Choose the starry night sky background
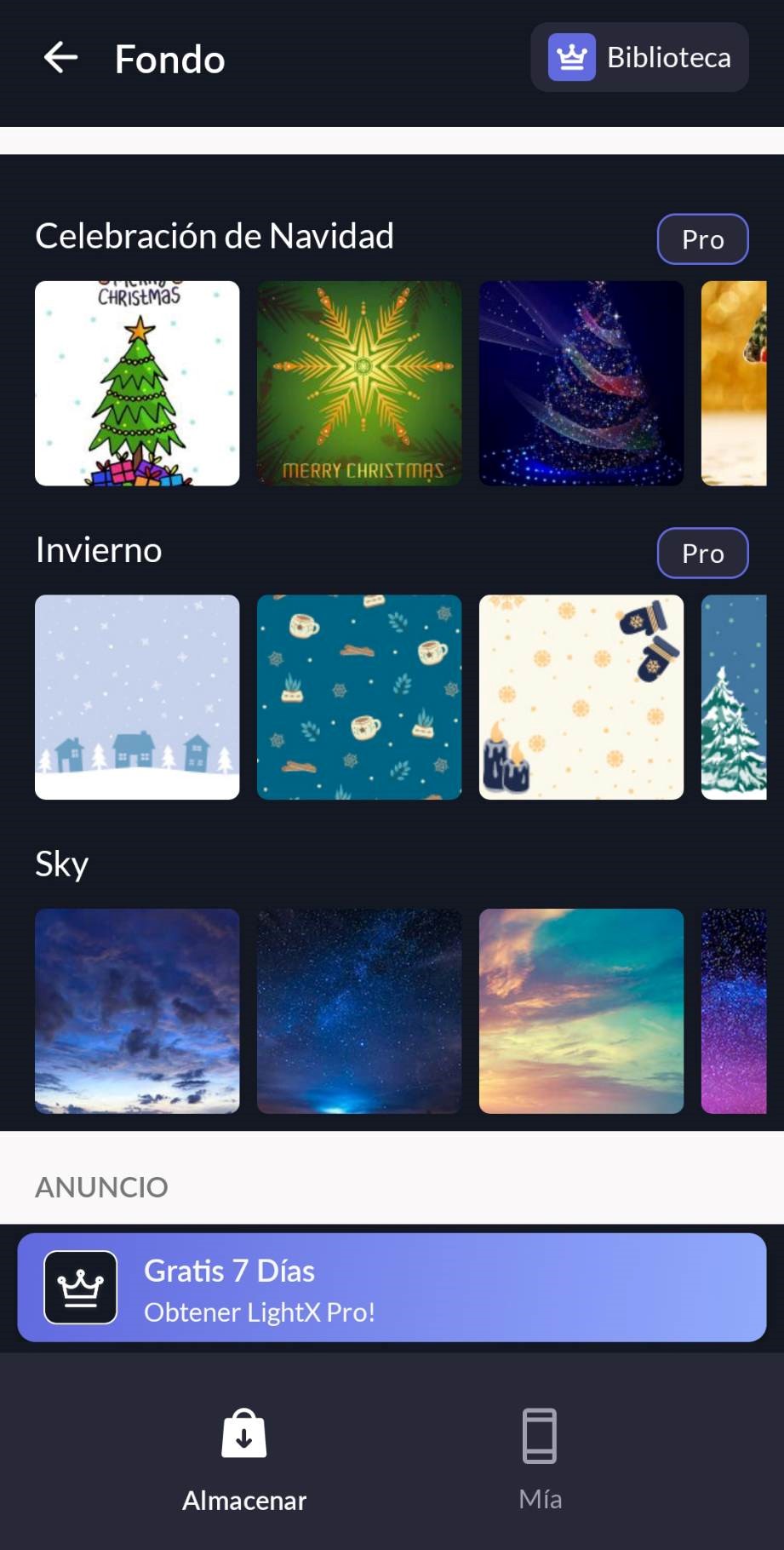 359,1011
